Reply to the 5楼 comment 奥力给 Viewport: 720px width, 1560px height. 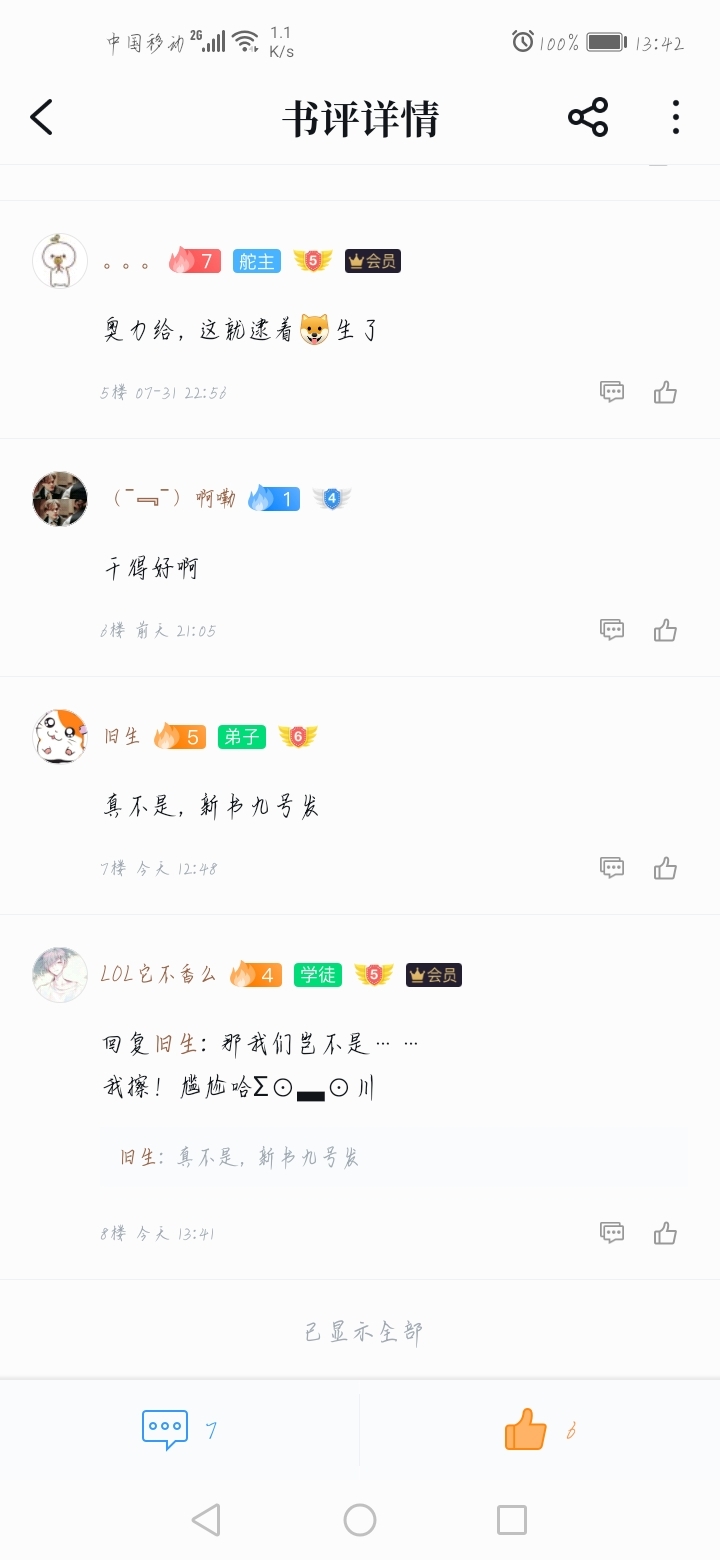[612, 392]
